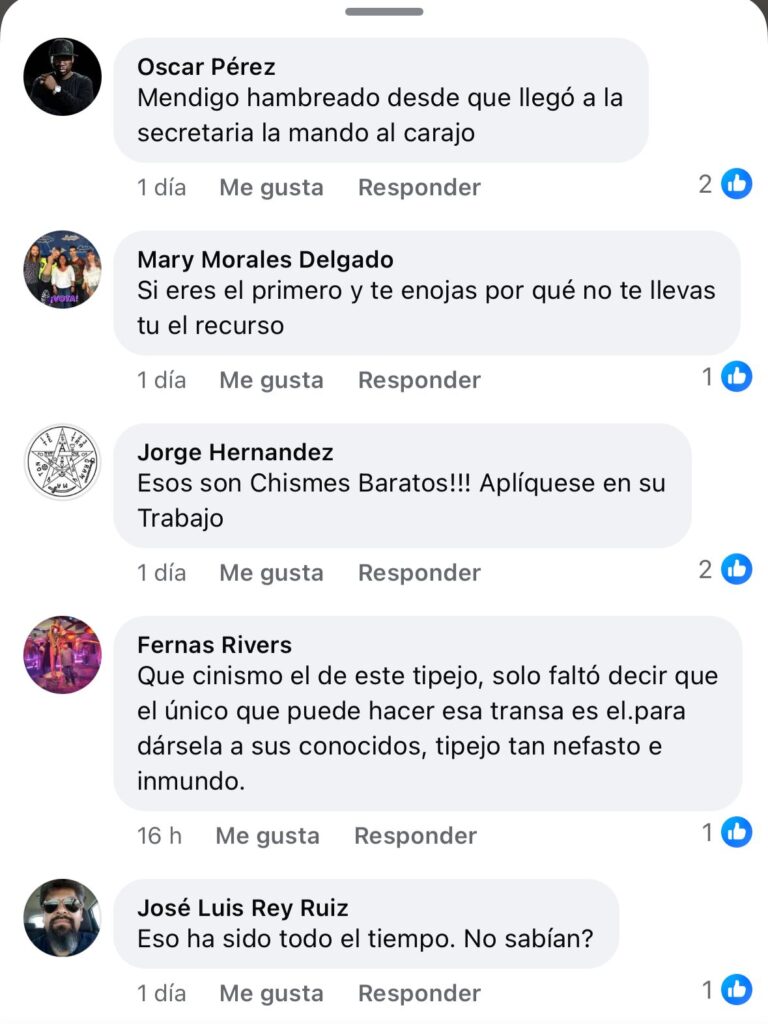Open José Luis Rey Ruiz's profile picture
The height and width of the screenshot is (1024, 768).
click(x=62, y=917)
